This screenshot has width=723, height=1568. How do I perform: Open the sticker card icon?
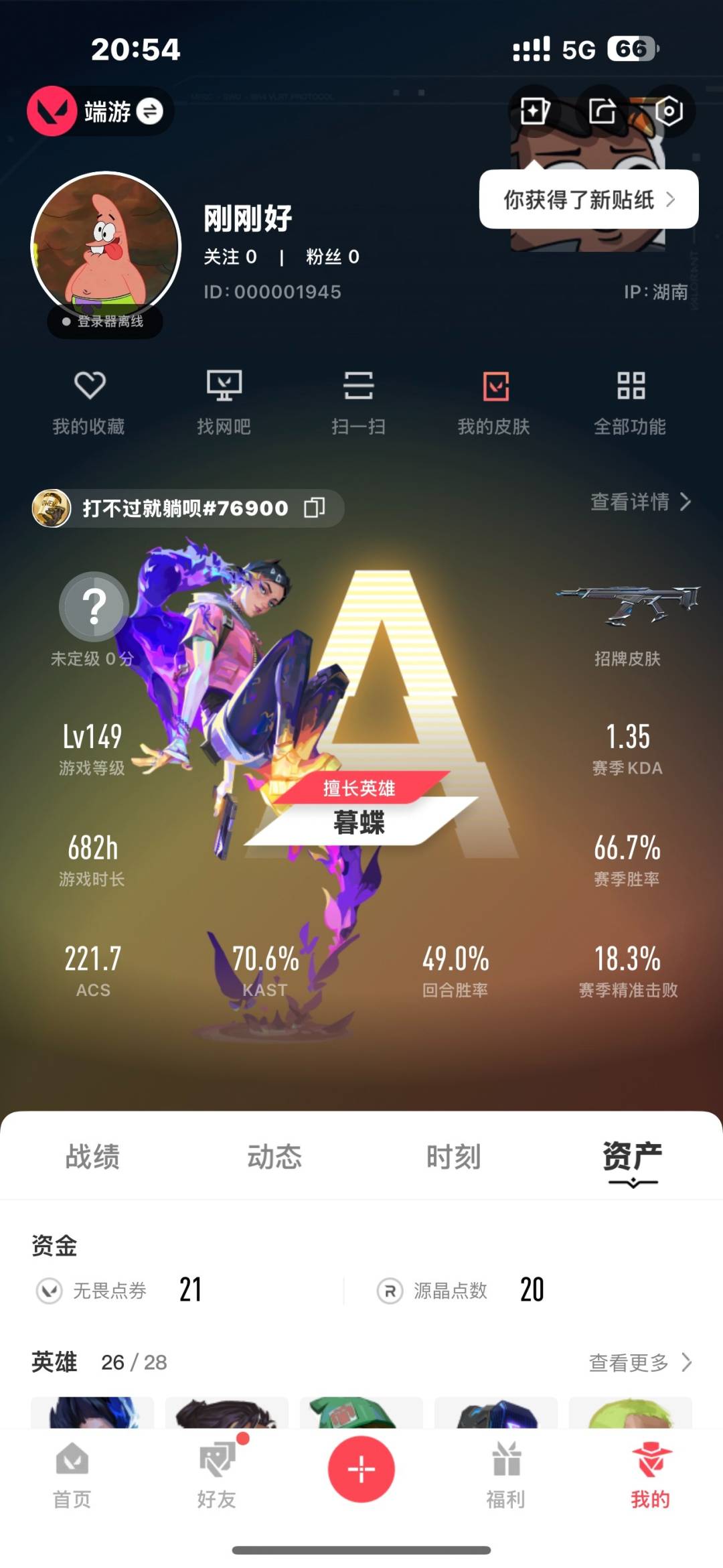(x=535, y=111)
